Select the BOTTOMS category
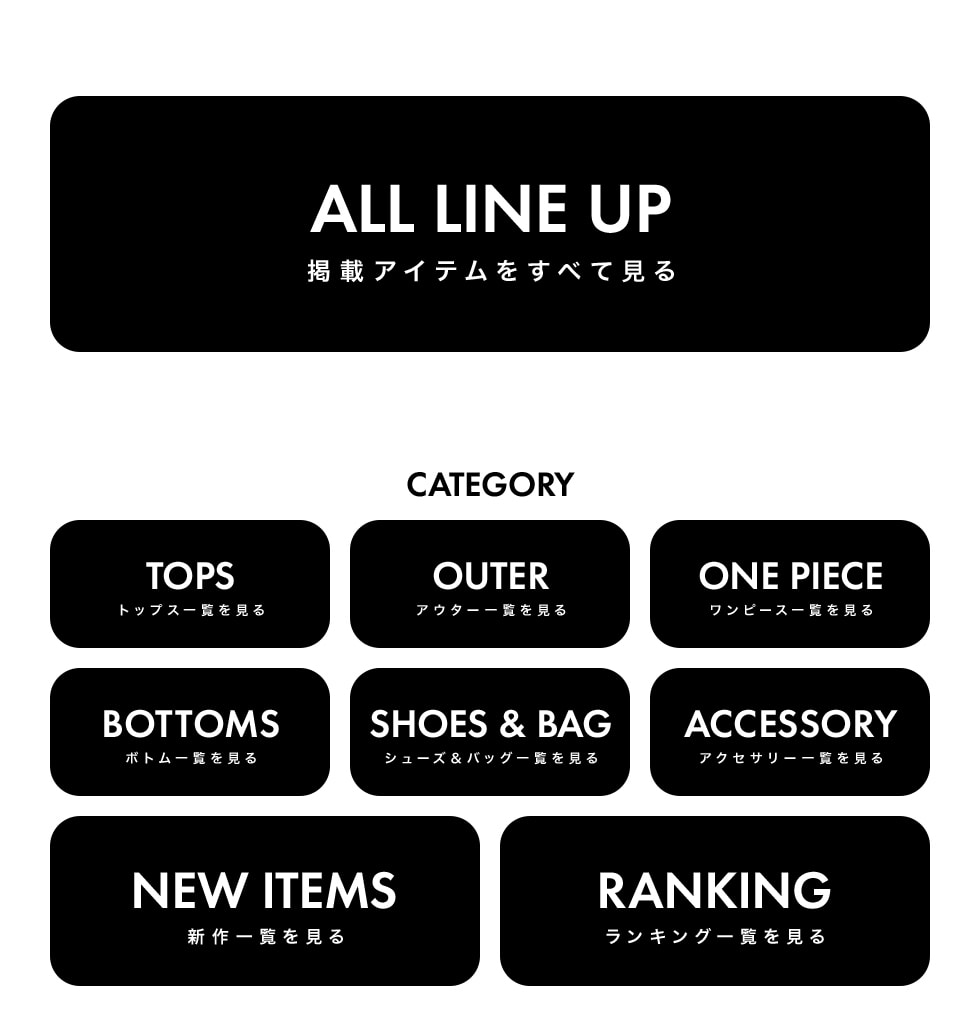 click(x=190, y=732)
